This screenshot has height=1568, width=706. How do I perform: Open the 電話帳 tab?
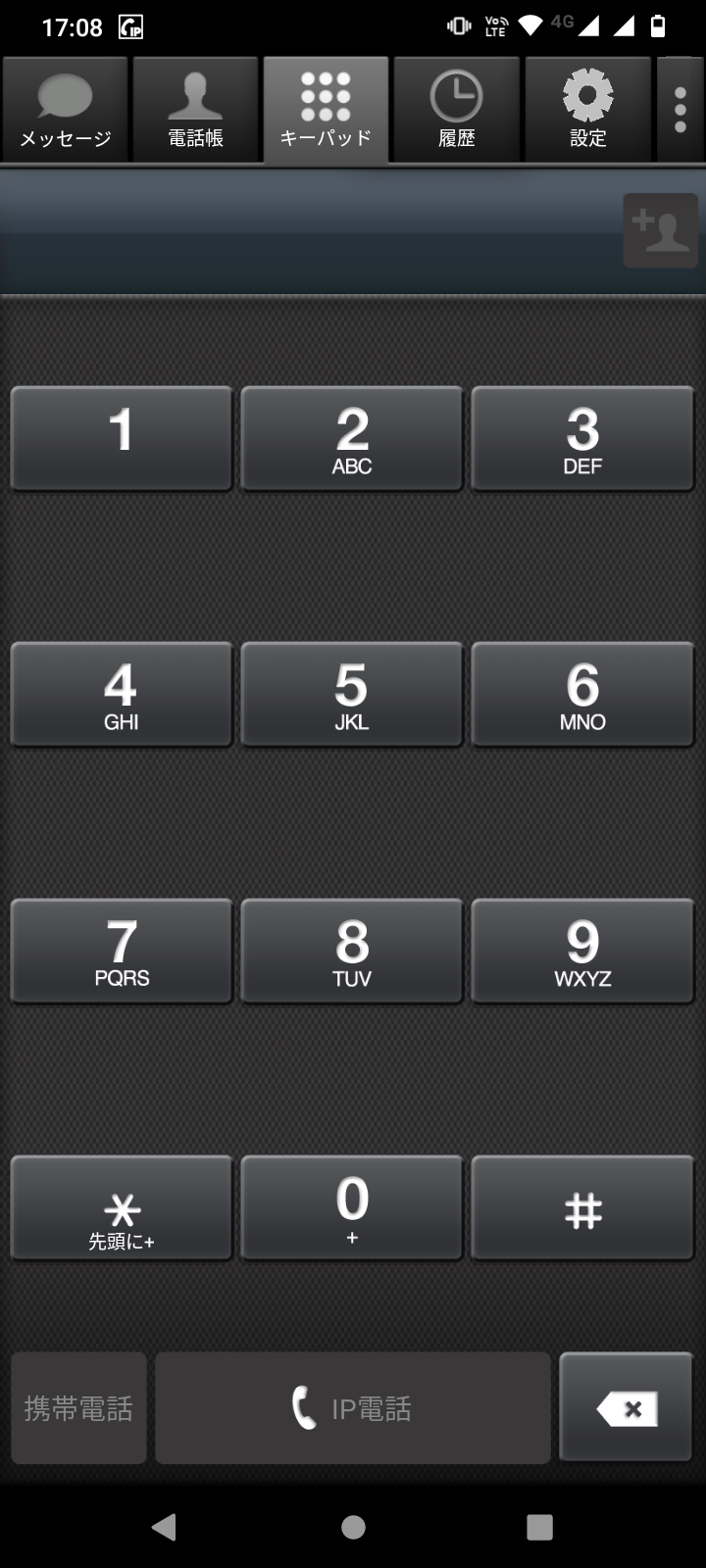(x=195, y=110)
